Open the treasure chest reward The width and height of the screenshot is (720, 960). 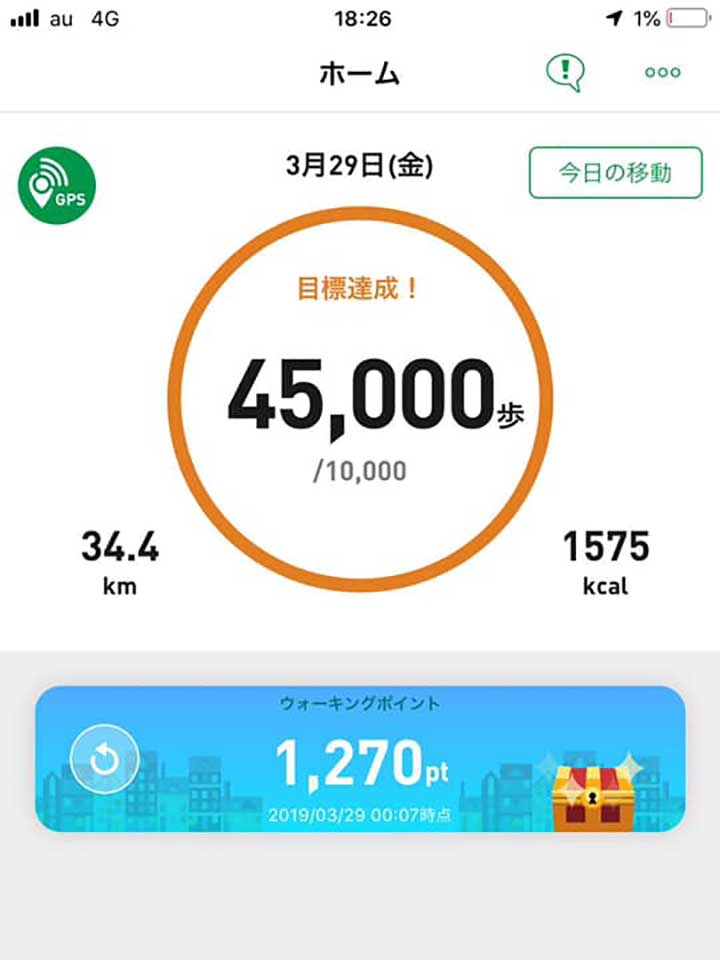click(x=592, y=792)
